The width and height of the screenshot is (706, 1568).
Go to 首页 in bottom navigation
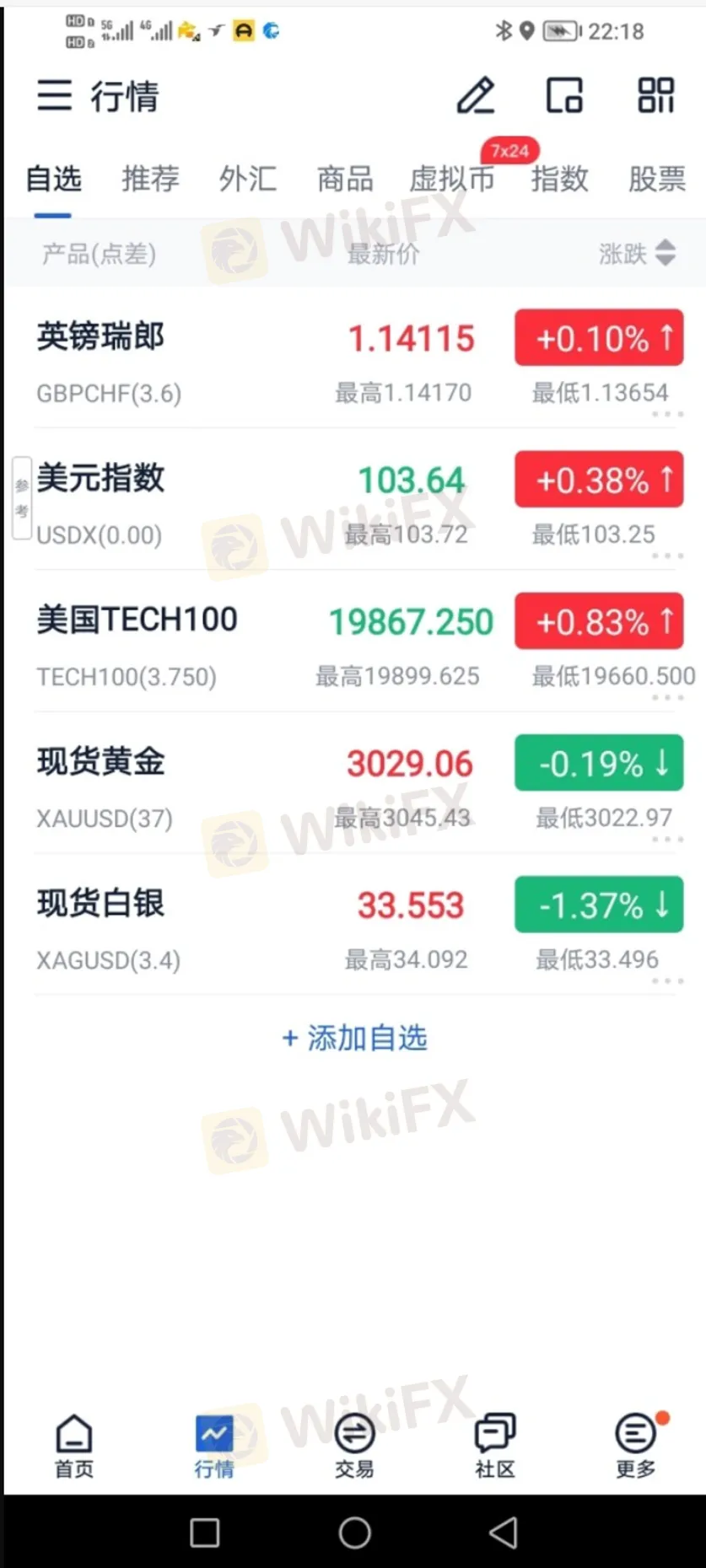[74, 1447]
